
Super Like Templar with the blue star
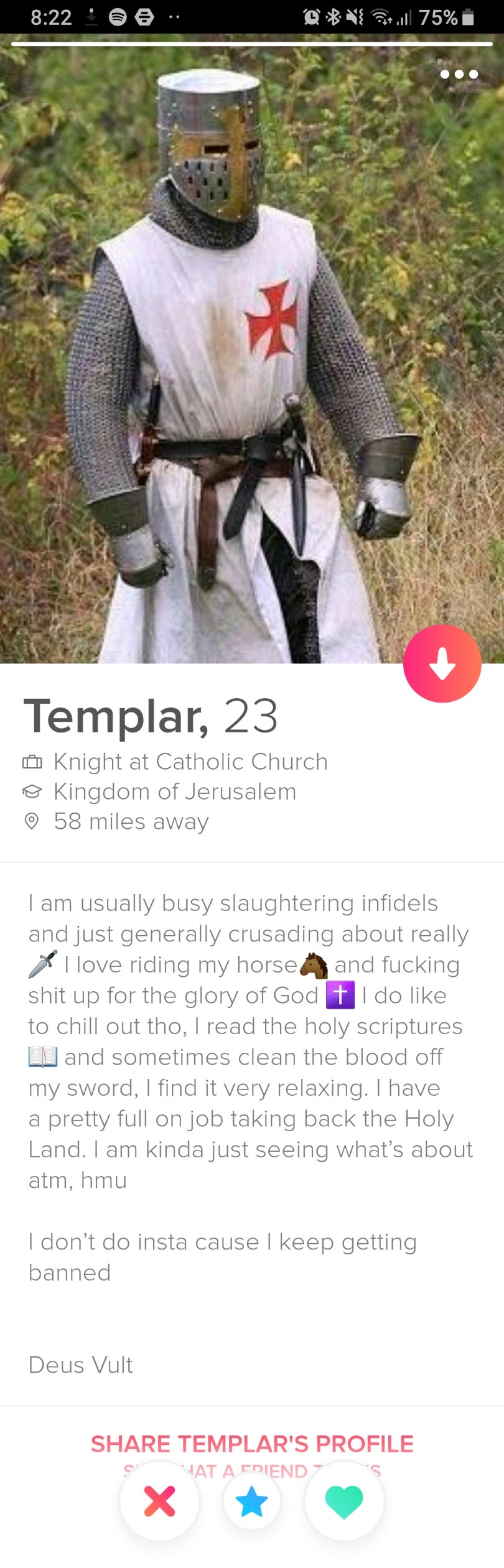(x=252, y=1501)
